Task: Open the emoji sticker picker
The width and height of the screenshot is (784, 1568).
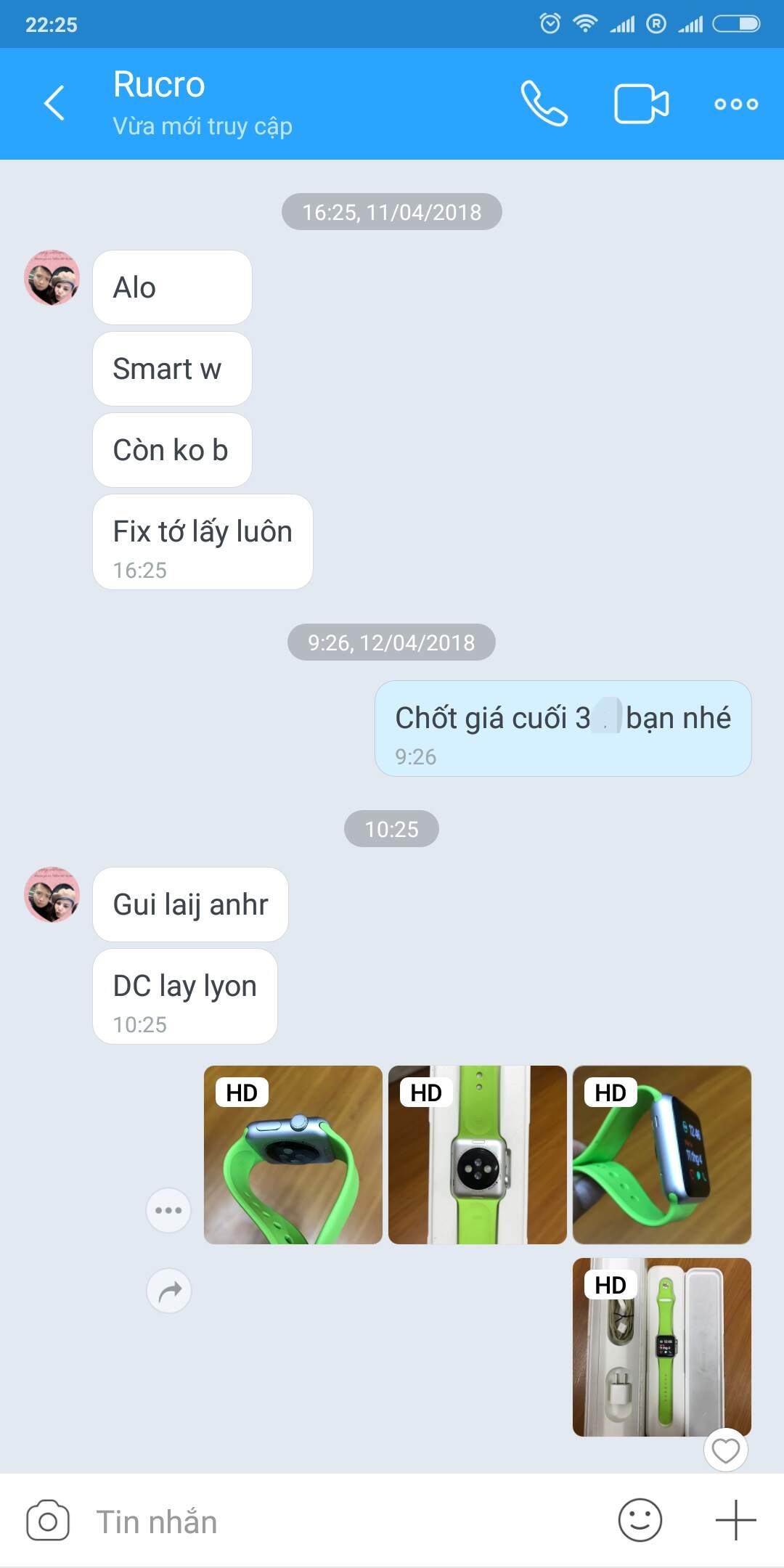Action: pyautogui.click(x=640, y=1519)
